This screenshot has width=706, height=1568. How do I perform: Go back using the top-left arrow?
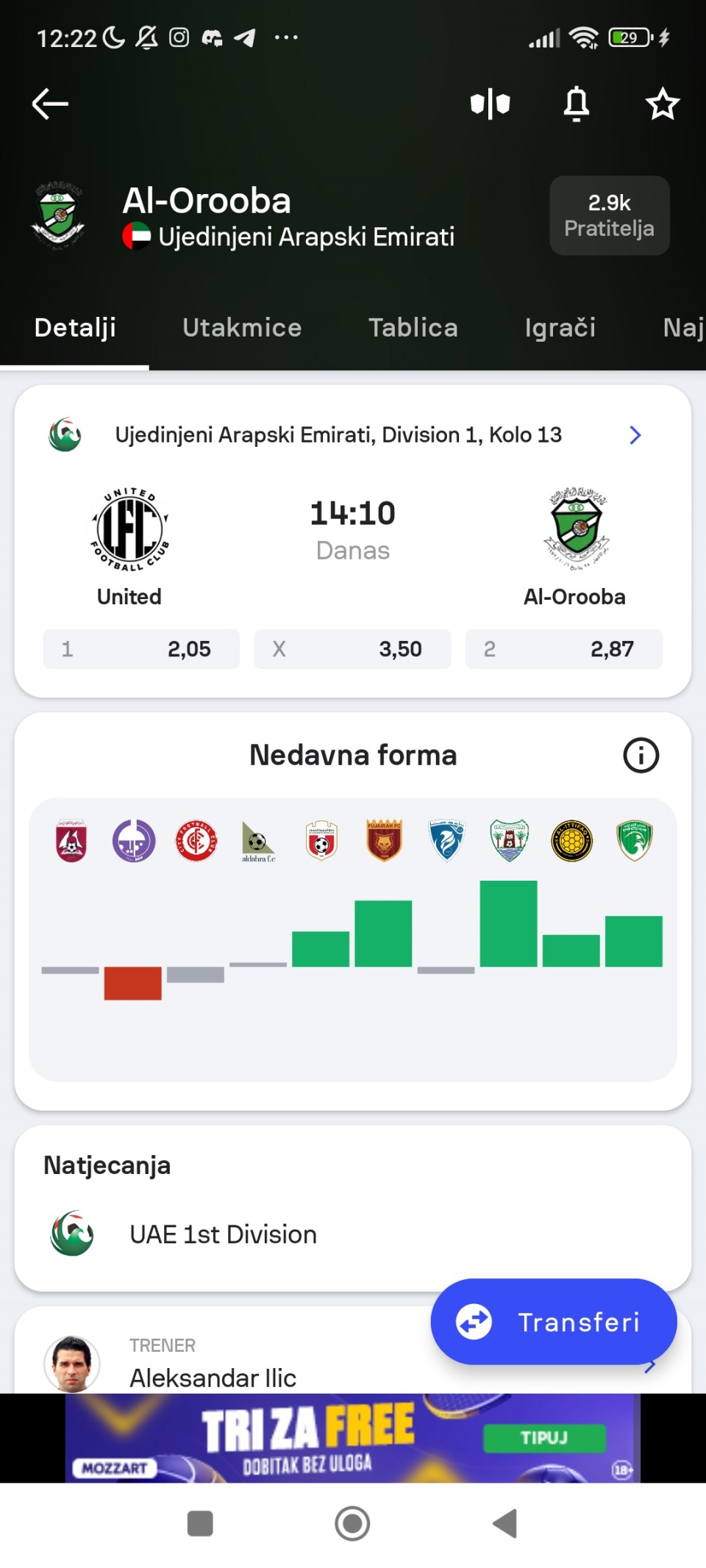[50, 104]
